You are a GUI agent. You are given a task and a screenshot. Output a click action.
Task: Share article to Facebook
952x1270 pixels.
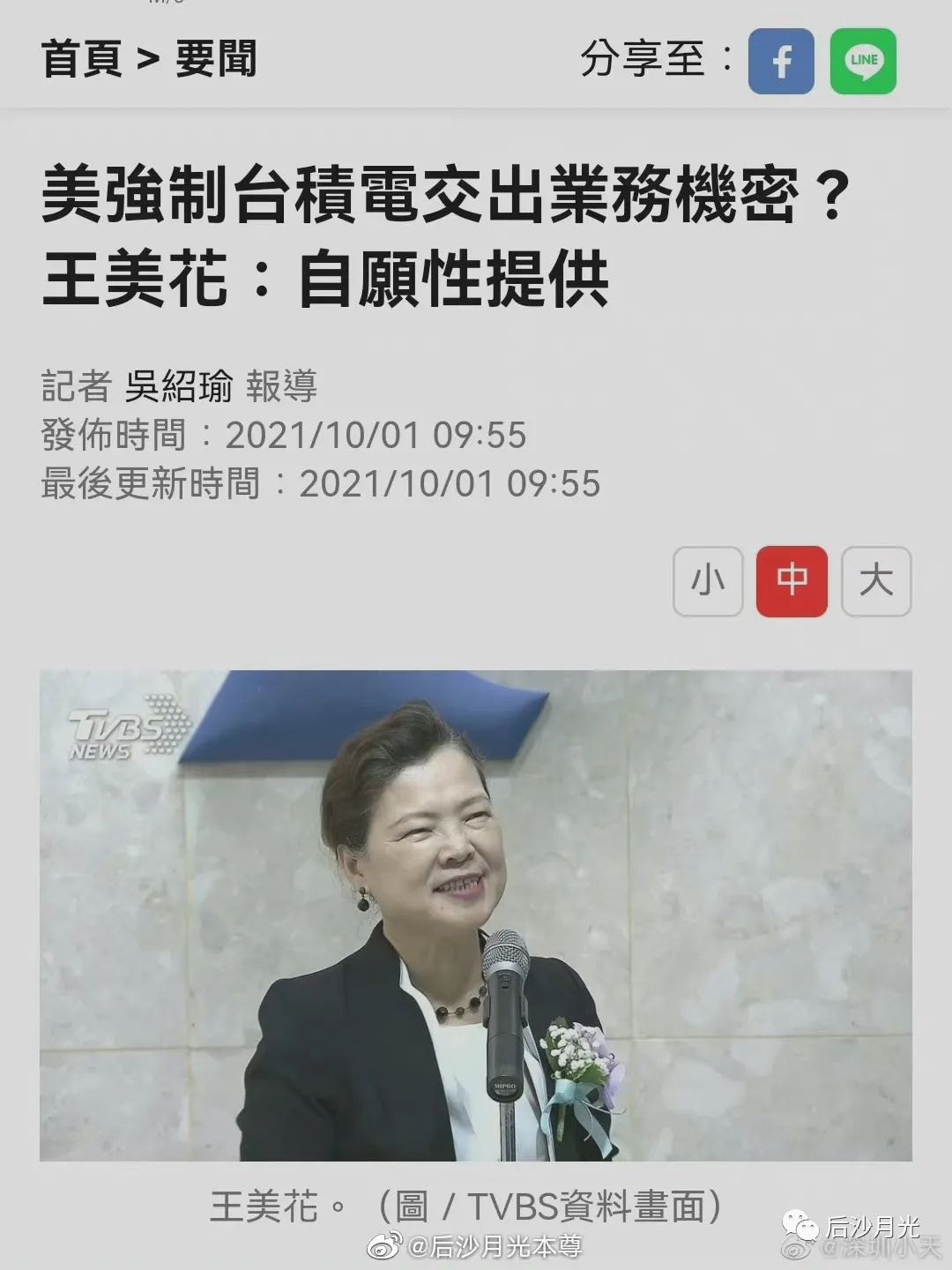[781, 61]
